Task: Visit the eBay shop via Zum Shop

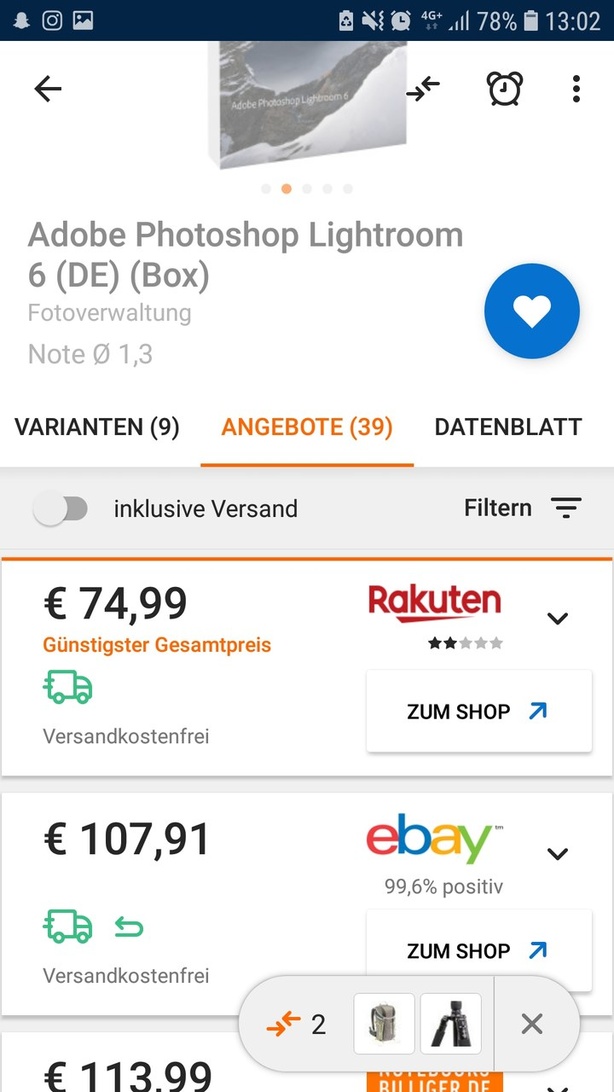Action: [x=478, y=950]
